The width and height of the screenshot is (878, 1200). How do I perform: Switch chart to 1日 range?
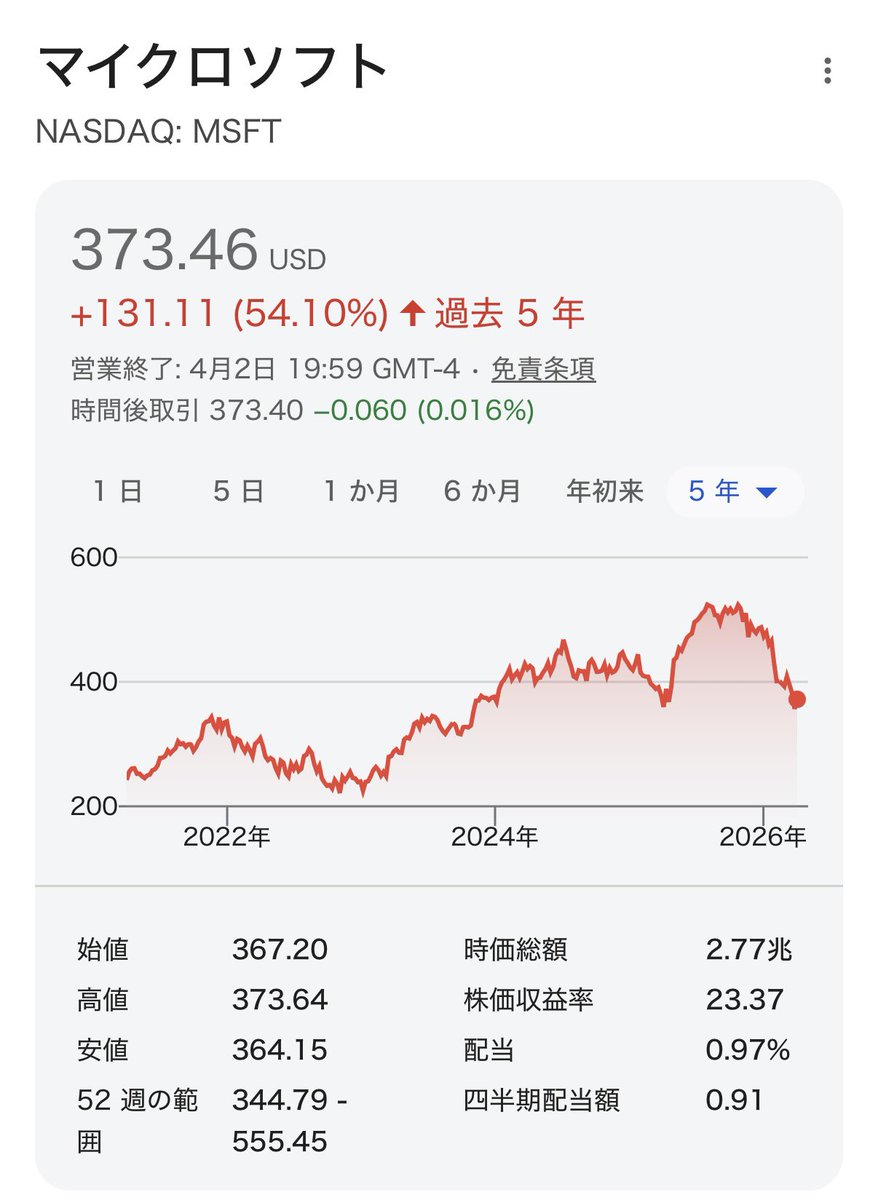[118, 491]
